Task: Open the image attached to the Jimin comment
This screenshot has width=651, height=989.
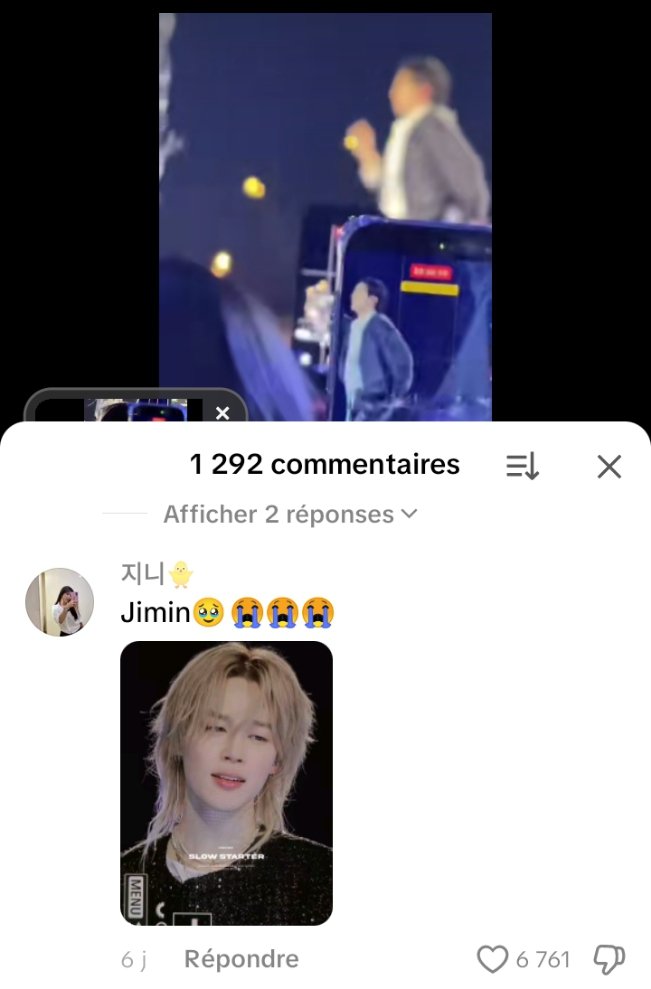Action: click(226, 783)
